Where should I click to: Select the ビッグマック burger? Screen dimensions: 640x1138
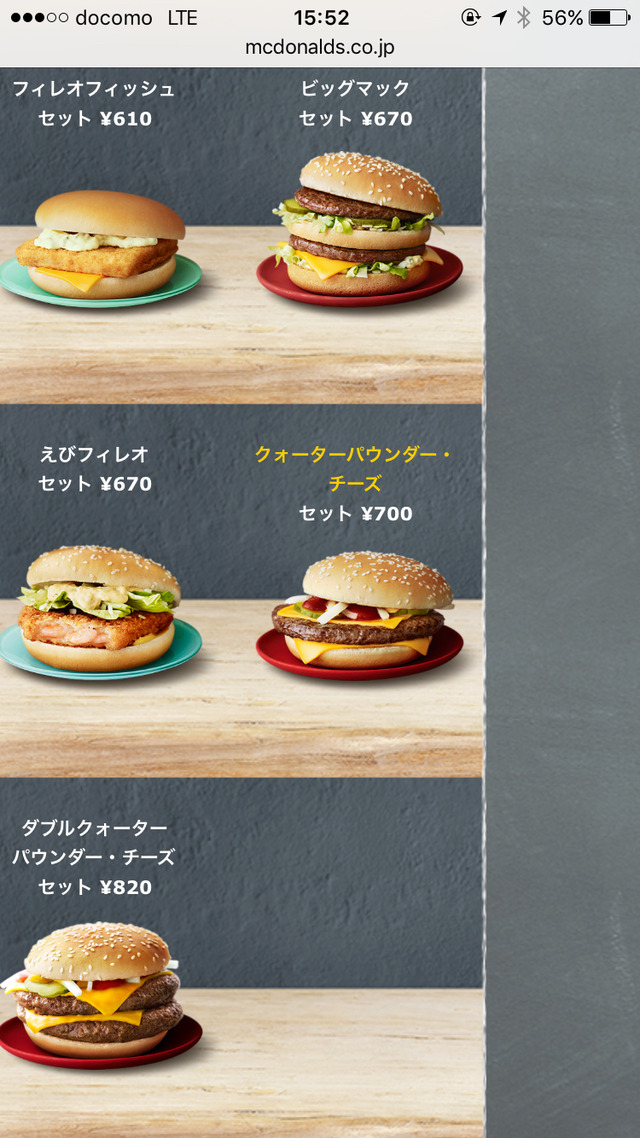tap(358, 225)
